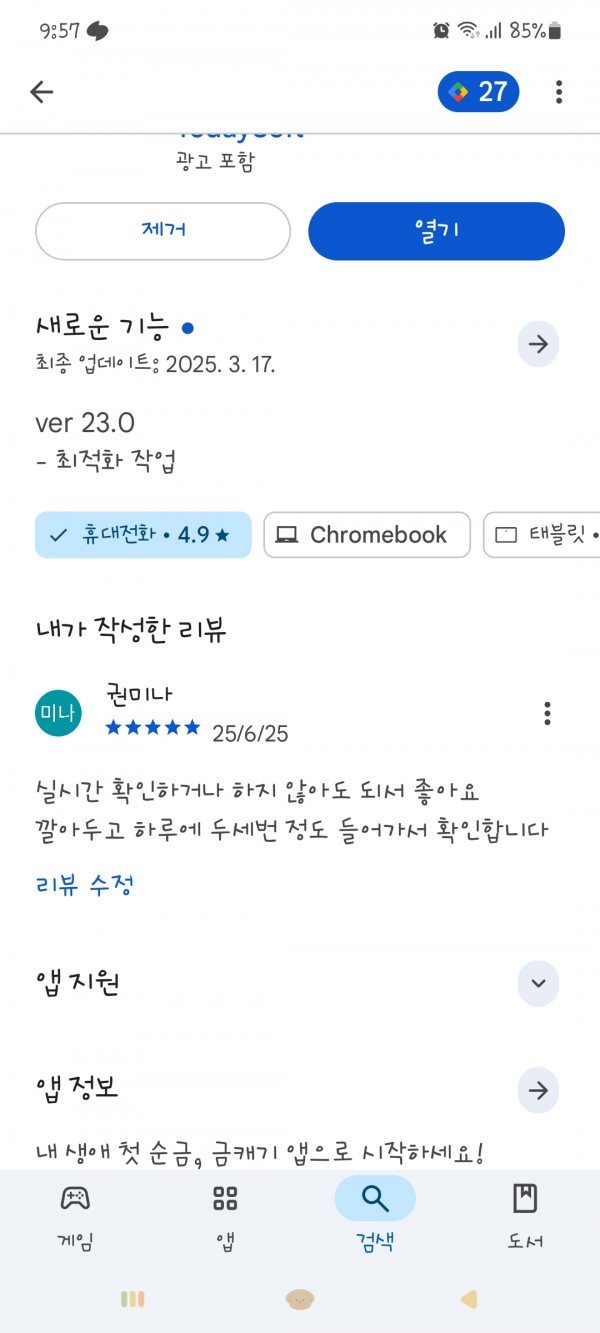Tap the 열기 button to open app
The image size is (600, 1333).
[436, 231]
